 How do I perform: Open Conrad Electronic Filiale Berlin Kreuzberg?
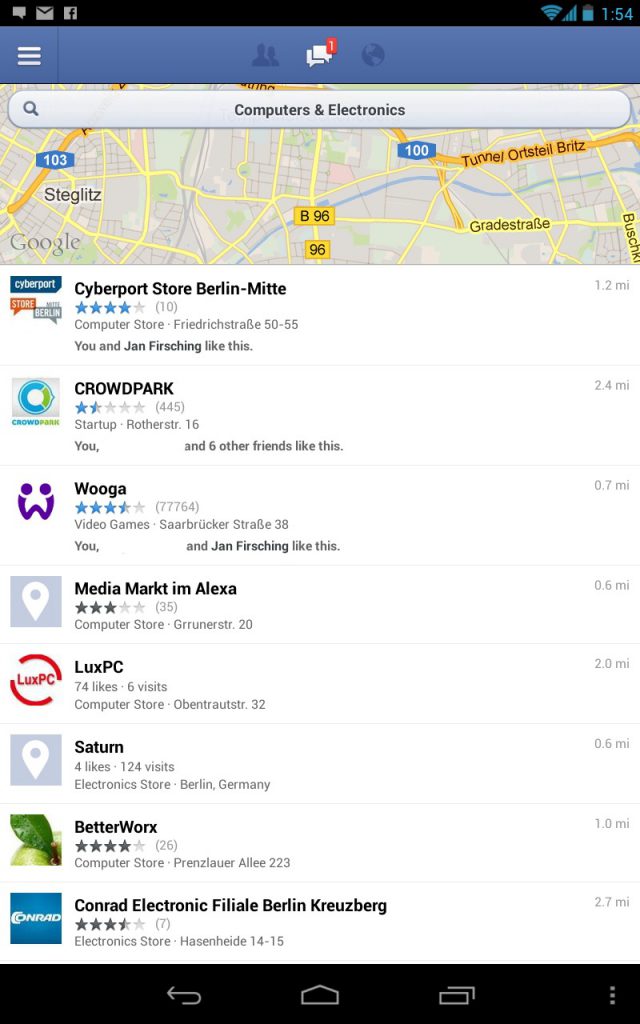pyautogui.click(x=320, y=922)
